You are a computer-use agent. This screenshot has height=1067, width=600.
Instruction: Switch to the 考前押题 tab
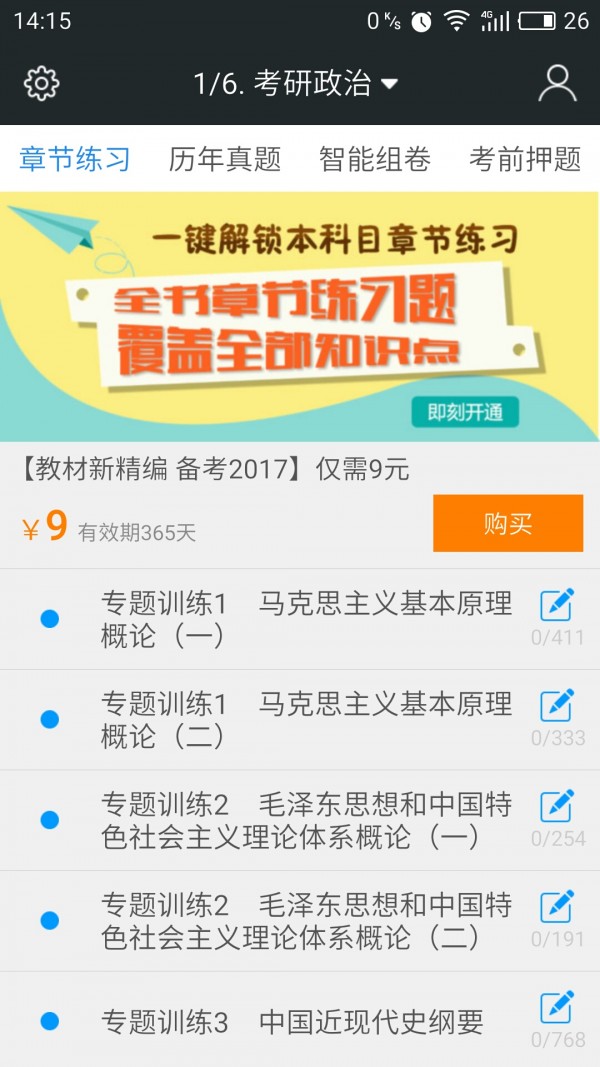[x=525, y=159]
